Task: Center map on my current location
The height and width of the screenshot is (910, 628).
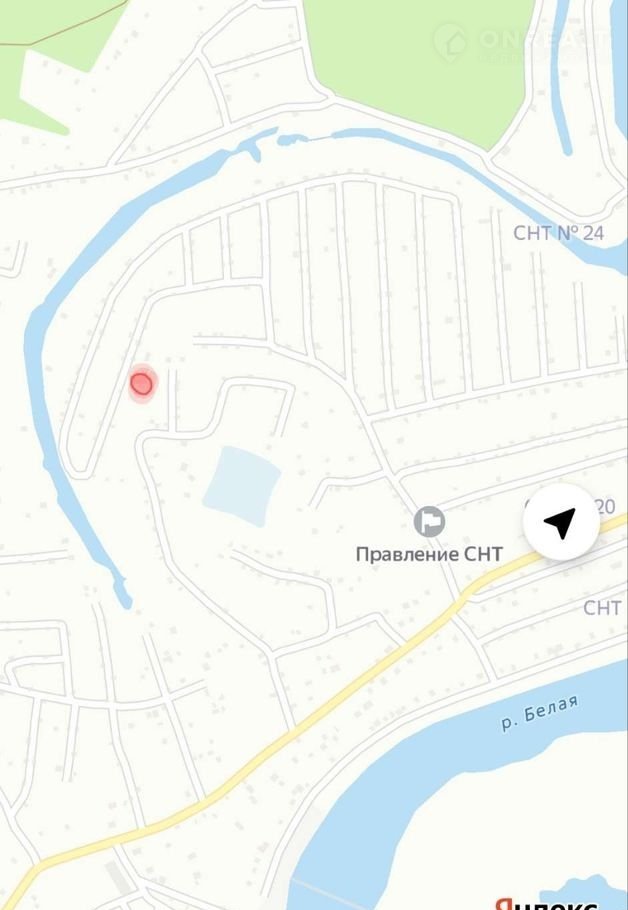Action: [562, 521]
